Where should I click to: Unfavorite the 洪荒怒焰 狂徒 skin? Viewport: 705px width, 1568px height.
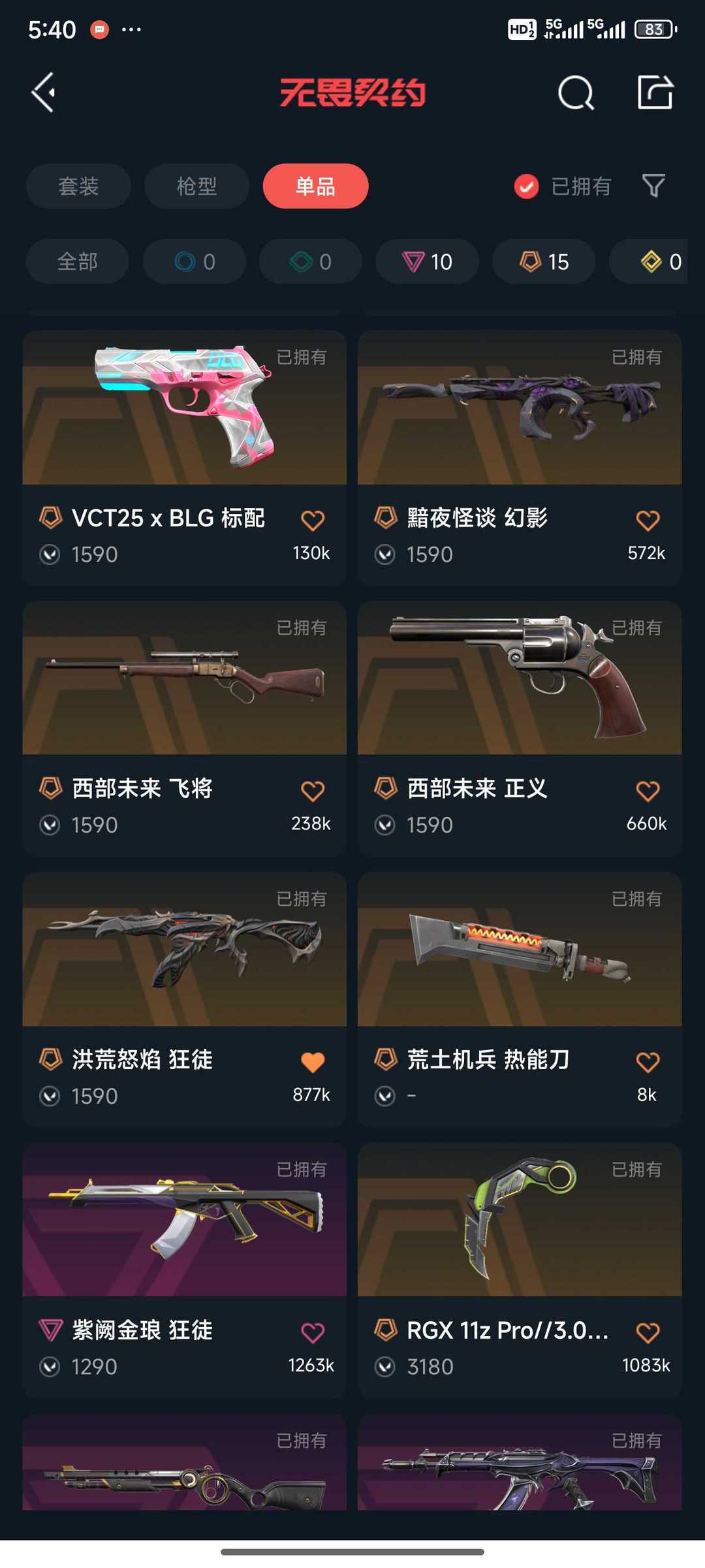(313, 1060)
